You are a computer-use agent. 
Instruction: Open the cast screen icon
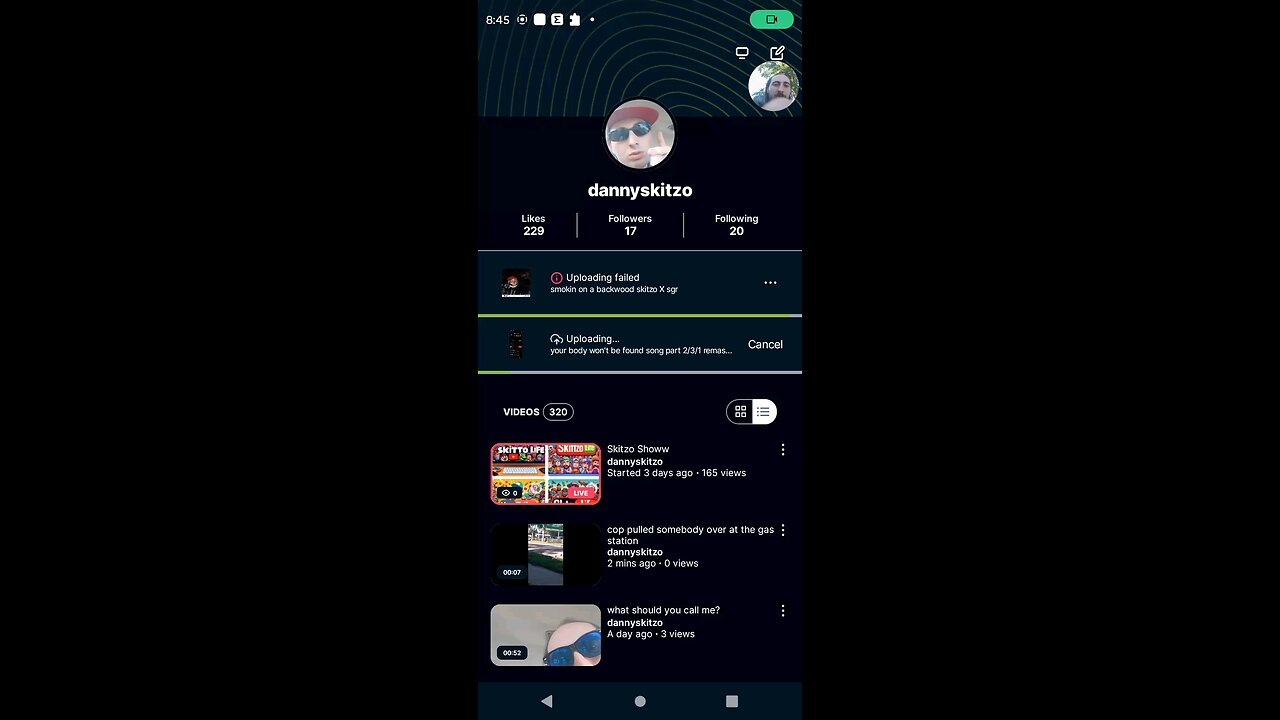pyautogui.click(x=742, y=53)
